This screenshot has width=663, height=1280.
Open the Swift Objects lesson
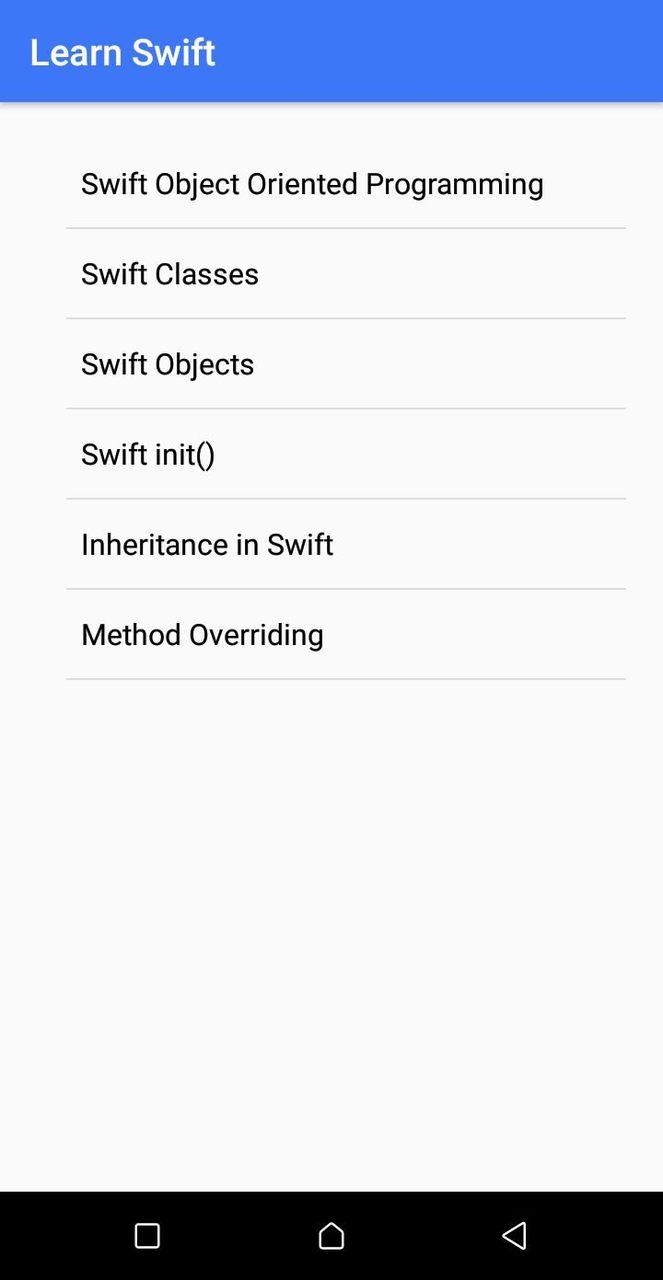point(168,364)
